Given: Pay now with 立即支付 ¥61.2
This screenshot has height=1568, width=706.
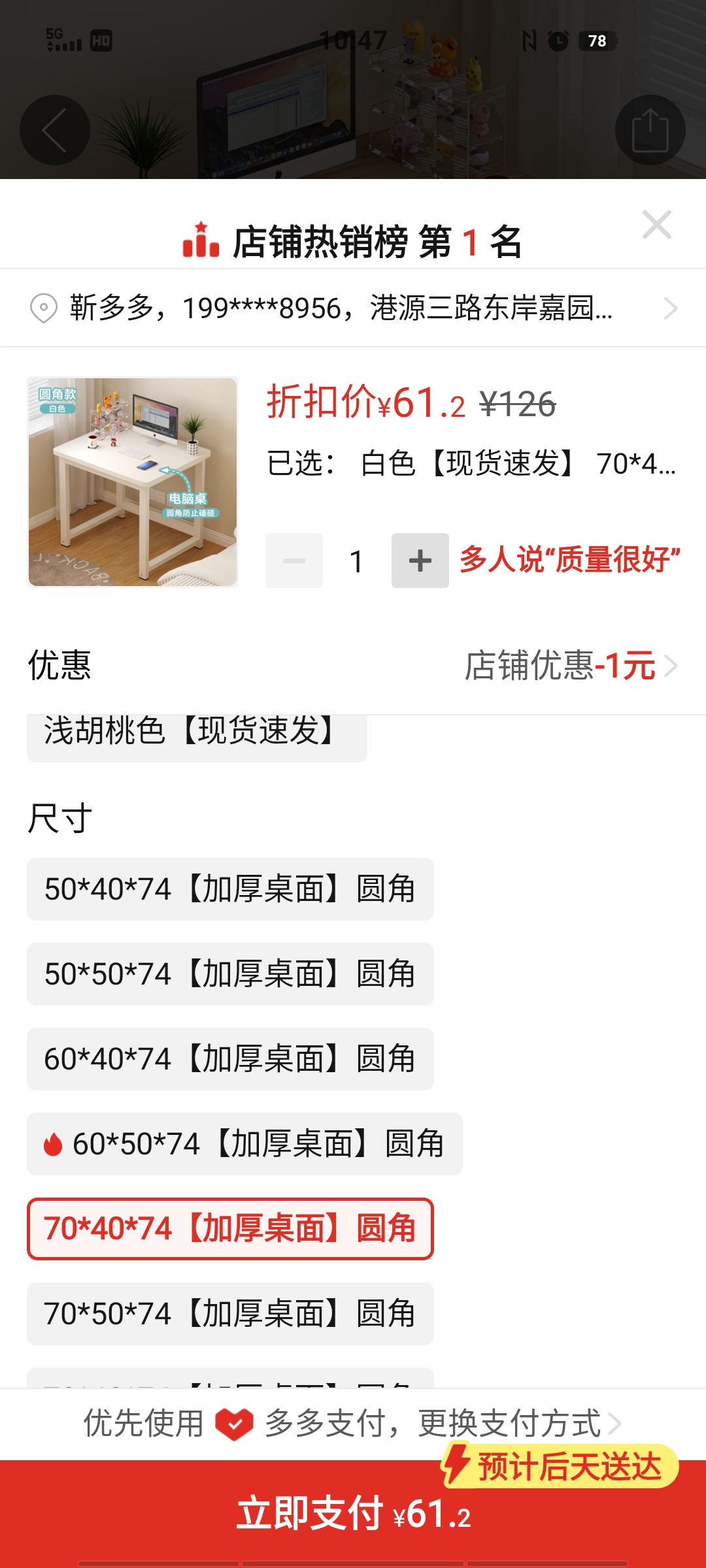Looking at the screenshot, I should pyautogui.click(x=353, y=1514).
